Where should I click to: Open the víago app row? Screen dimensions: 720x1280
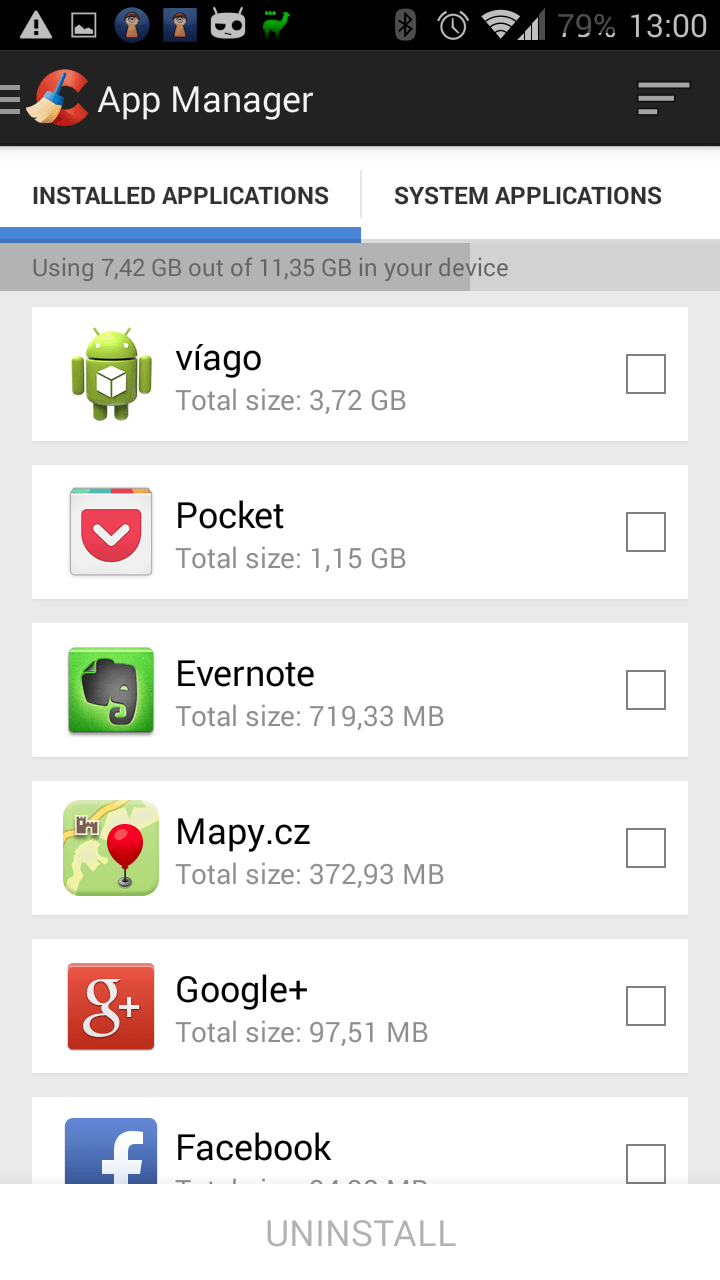[360, 374]
